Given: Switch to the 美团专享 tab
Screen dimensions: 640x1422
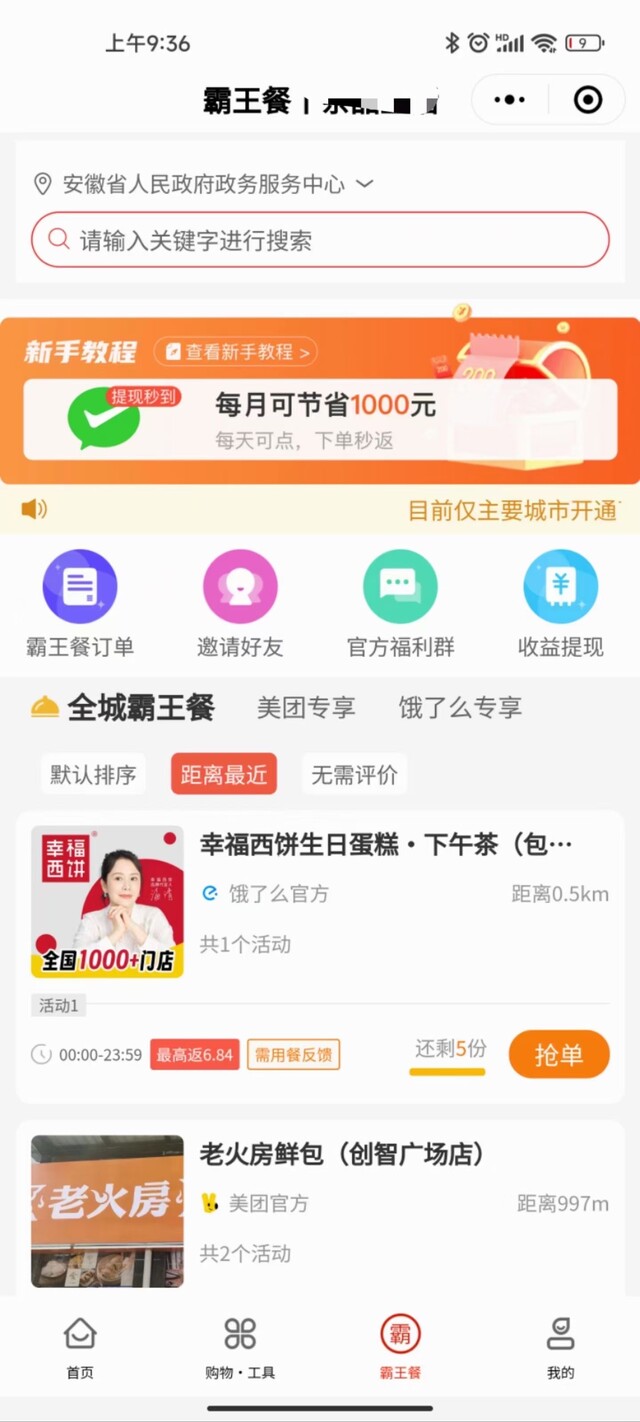Looking at the screenshot, I should point(306,708).
